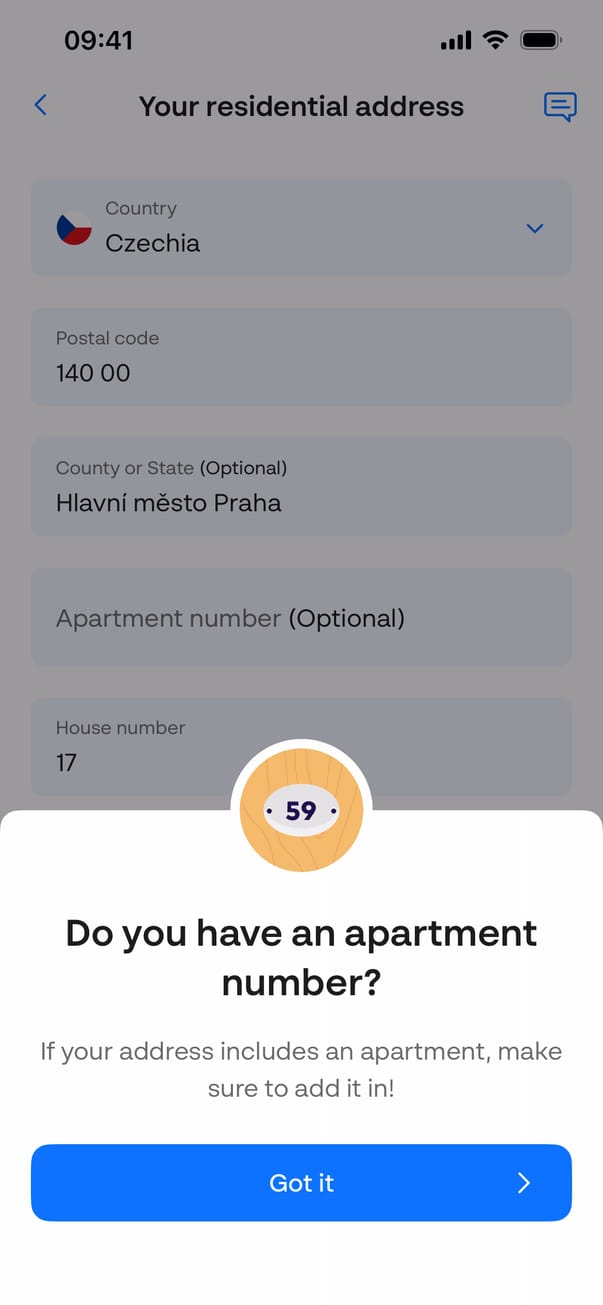Tap the Got it button
603x1305 pixels.
point(301,1183)
